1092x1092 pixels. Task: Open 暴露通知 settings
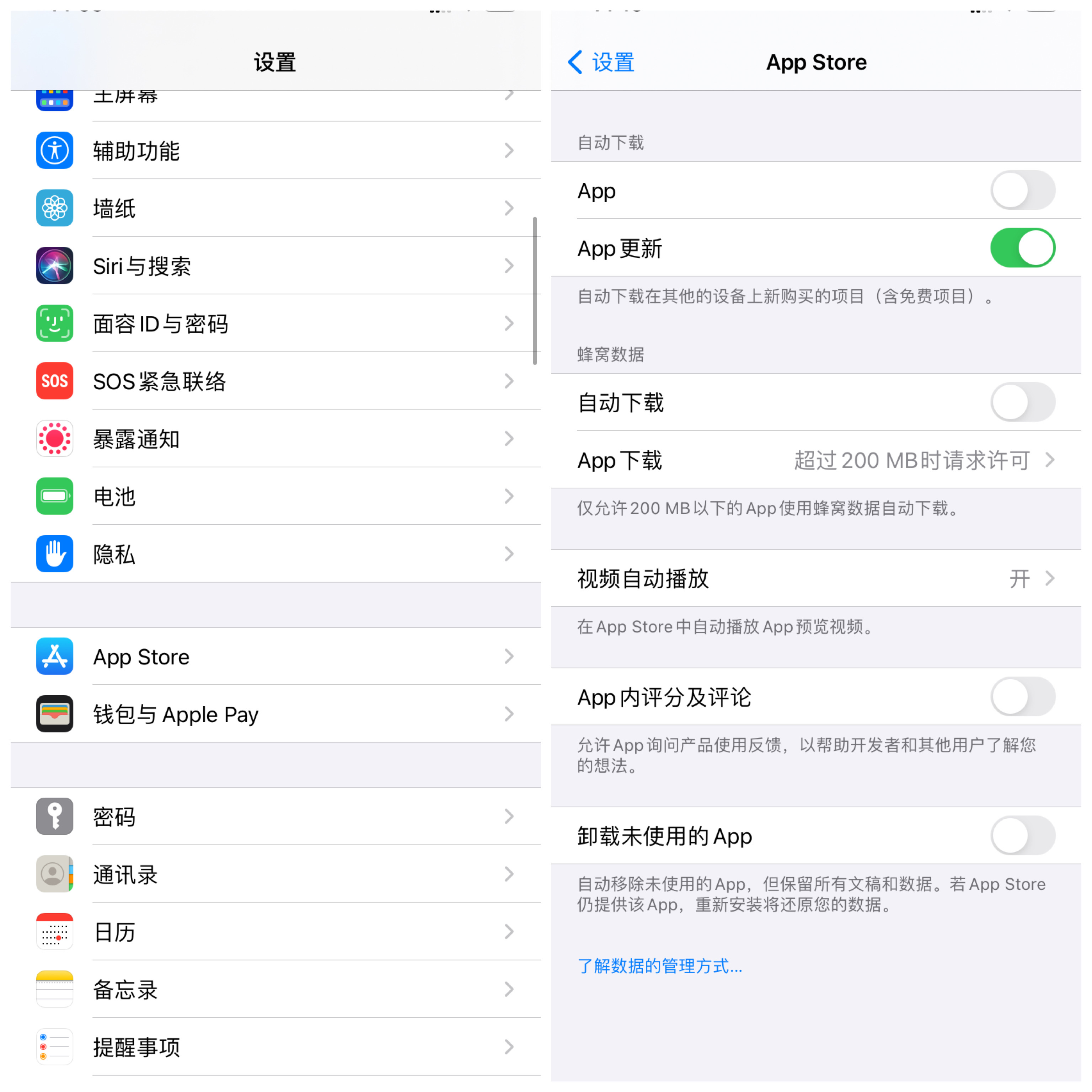tap(275, 439)
